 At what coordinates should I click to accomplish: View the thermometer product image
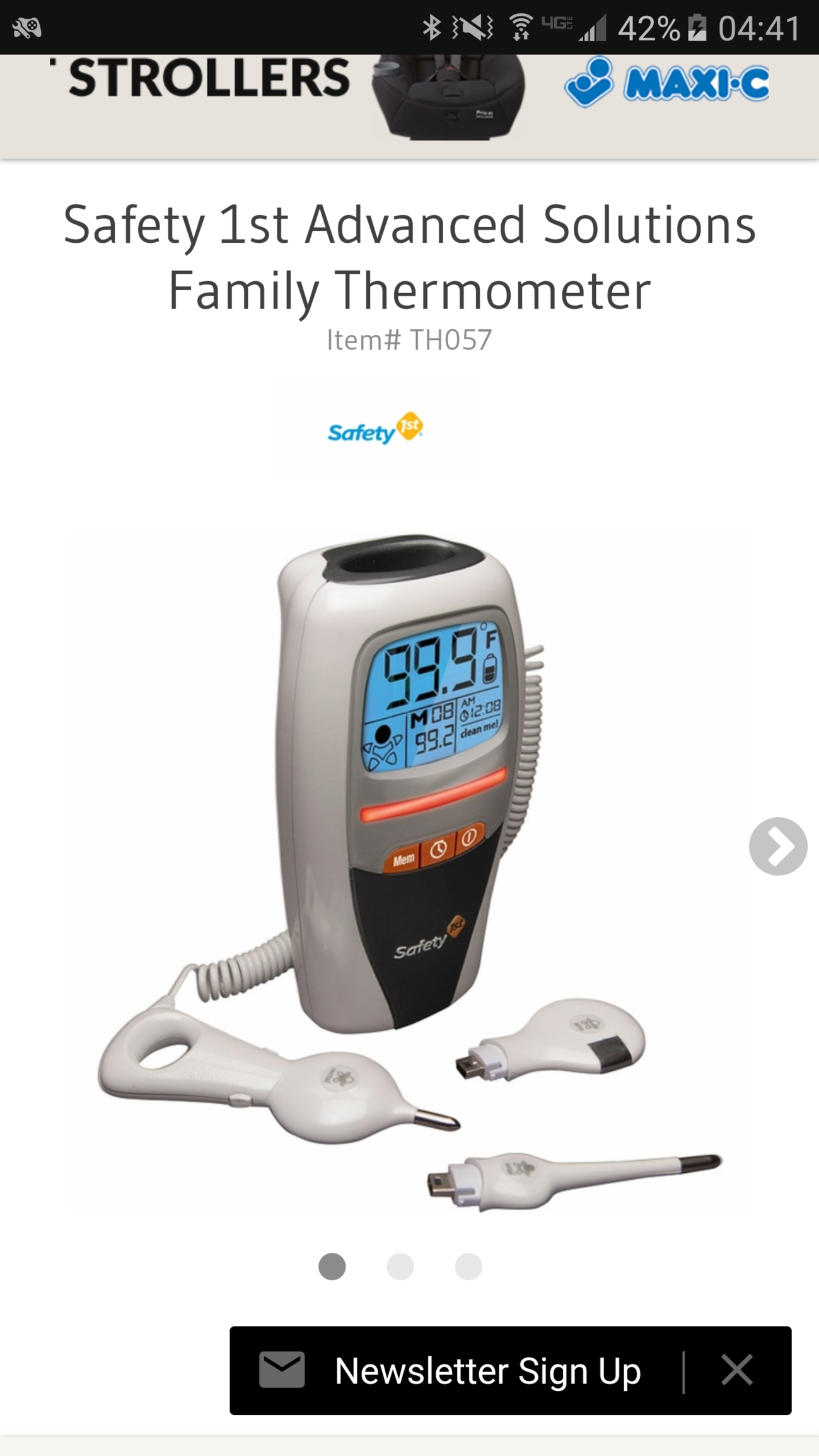pos(409,873)
